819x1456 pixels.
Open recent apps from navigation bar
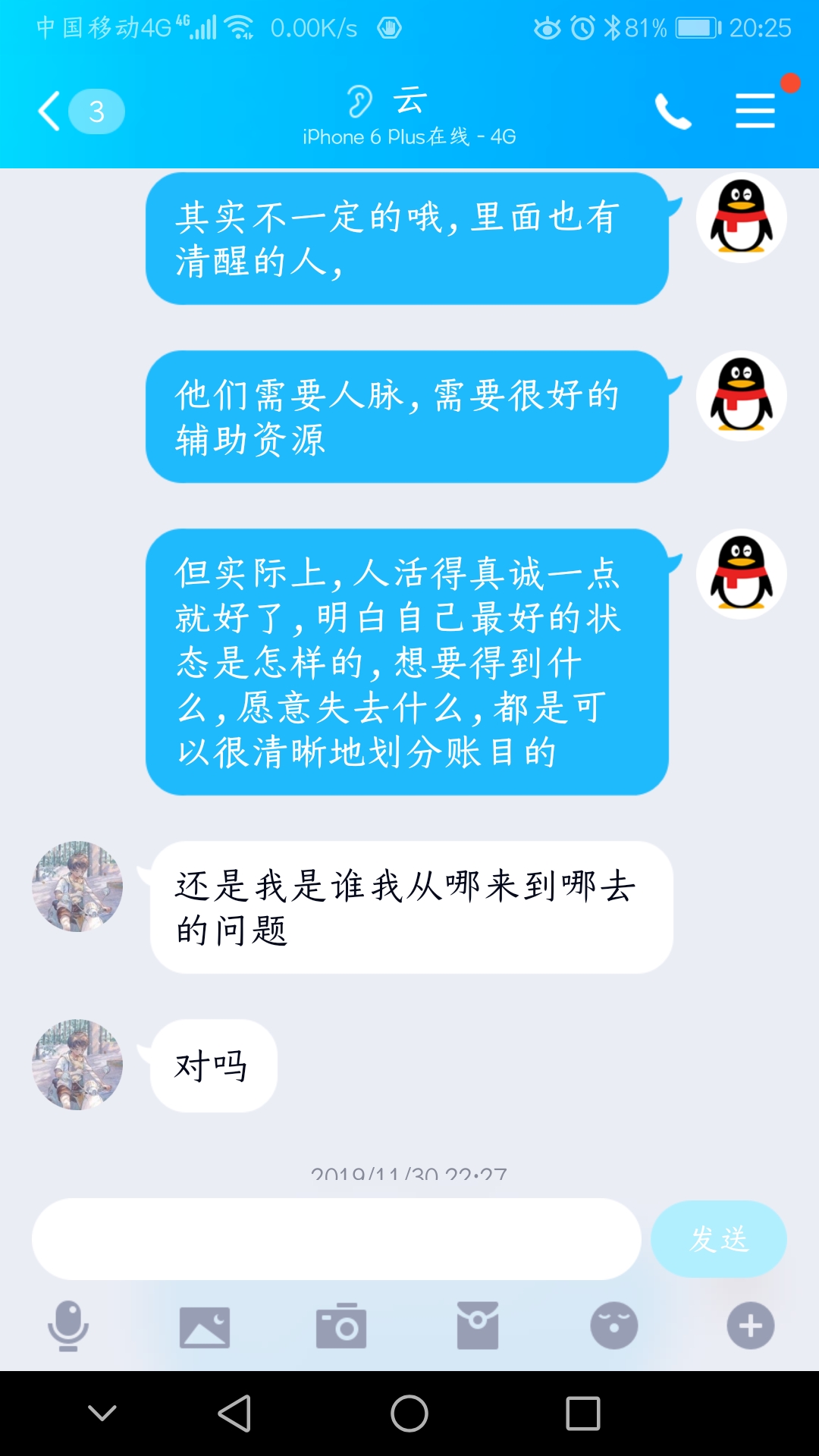tap(583, 1414)
